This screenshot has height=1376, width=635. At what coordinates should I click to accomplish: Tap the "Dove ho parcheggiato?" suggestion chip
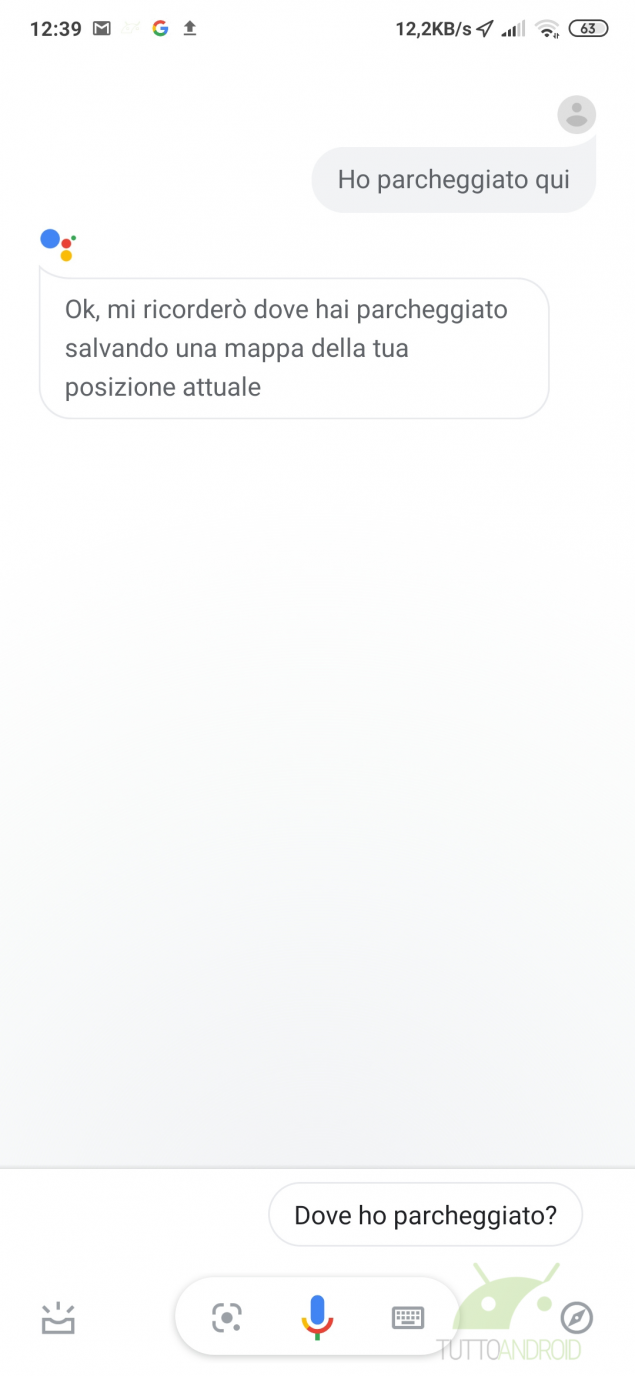click(425, 1215)
